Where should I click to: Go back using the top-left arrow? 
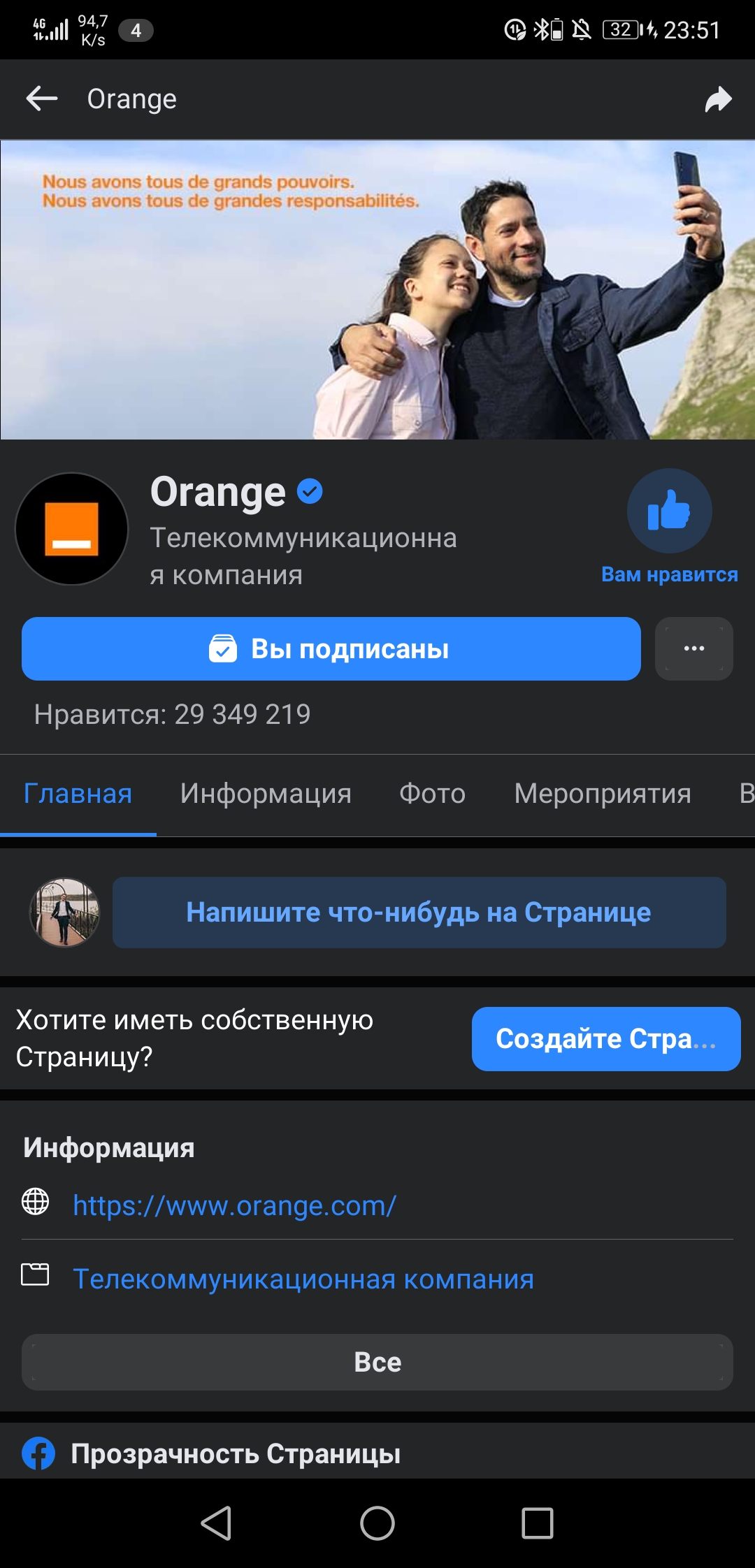[x=42, y=99]
